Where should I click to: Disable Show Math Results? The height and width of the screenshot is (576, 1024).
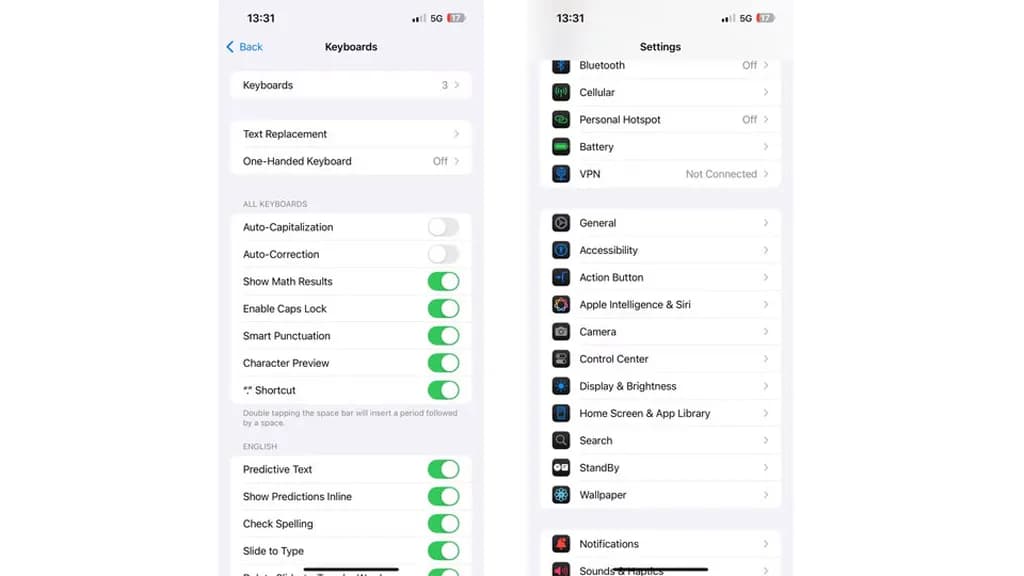[x=443, y=282]
